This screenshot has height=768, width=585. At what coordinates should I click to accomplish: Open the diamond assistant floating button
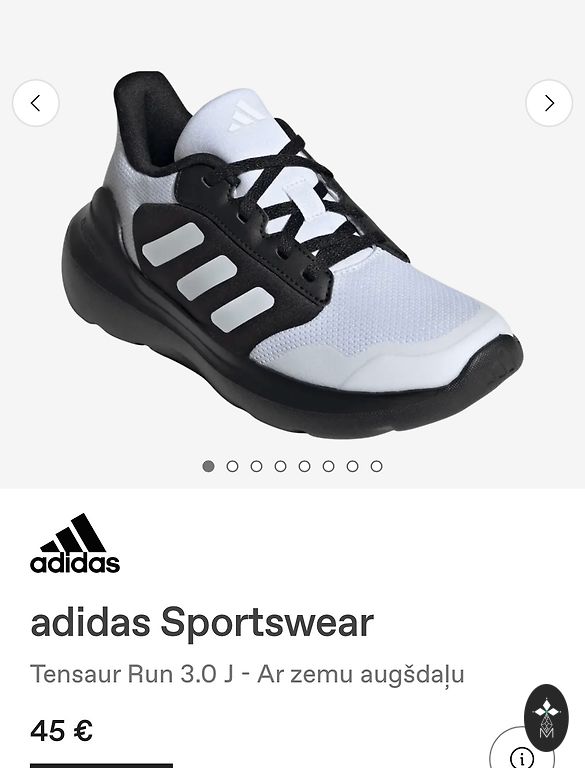point(546,718)
